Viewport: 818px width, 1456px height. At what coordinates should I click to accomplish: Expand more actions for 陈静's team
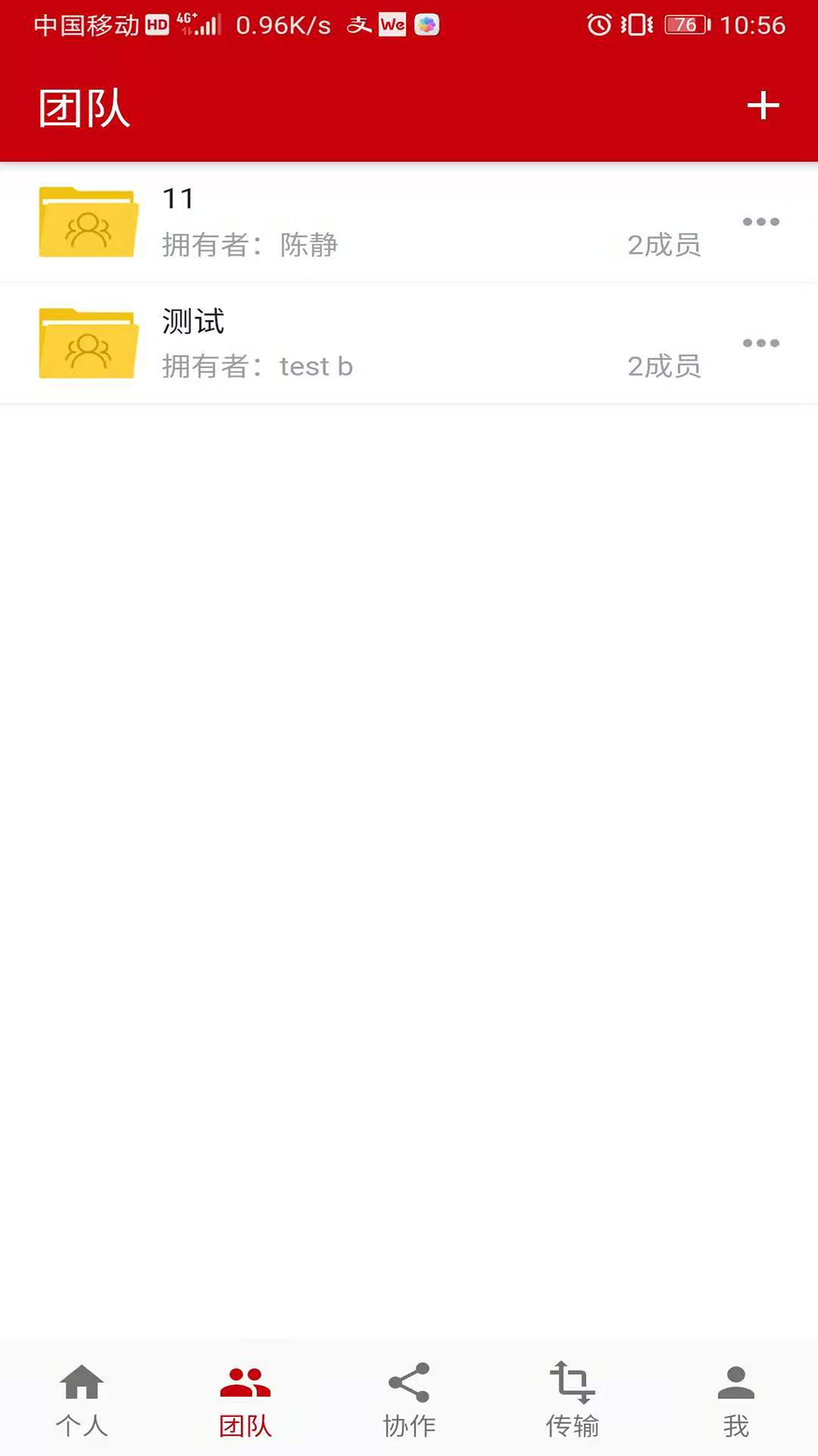pos(760,221)
